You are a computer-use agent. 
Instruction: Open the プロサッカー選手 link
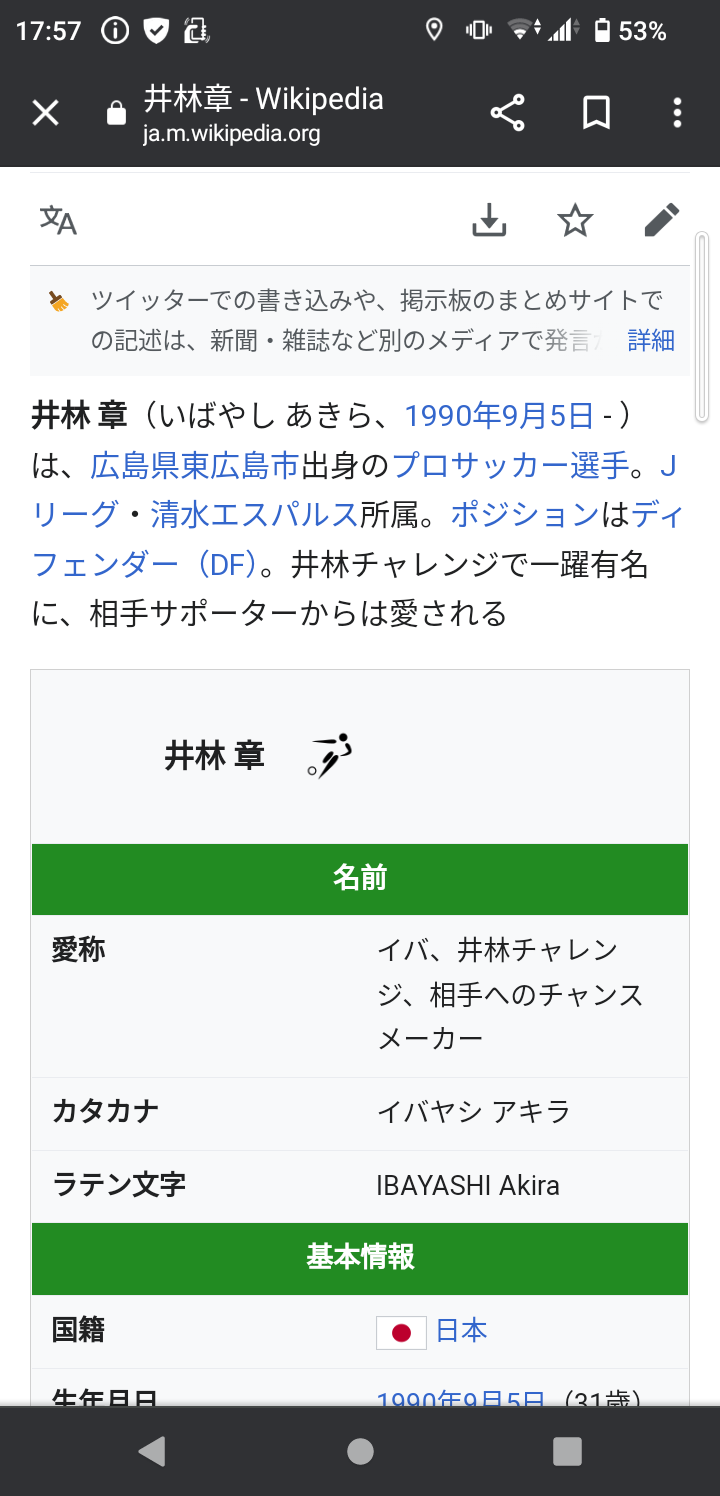click(x=510, y=465)
